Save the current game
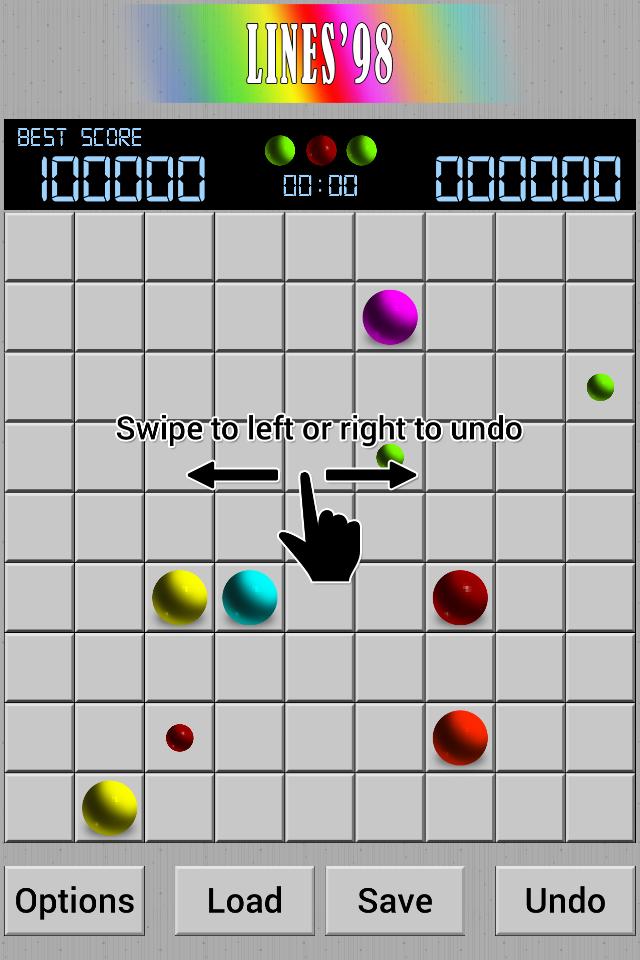640x960 pixels. [x=395, y=900]
